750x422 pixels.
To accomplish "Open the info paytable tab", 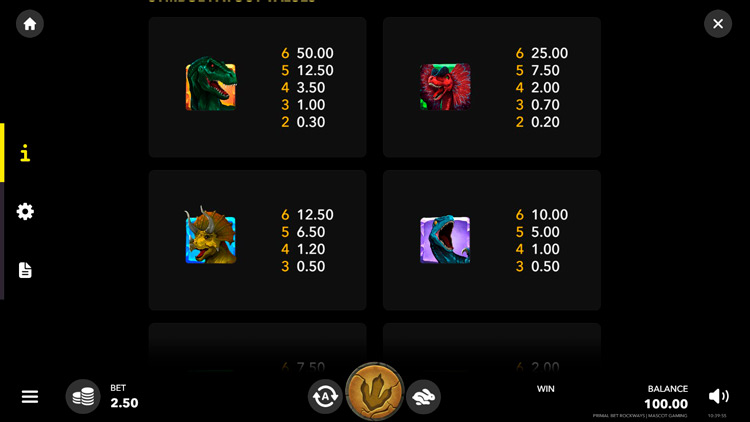I will (25, 153).
